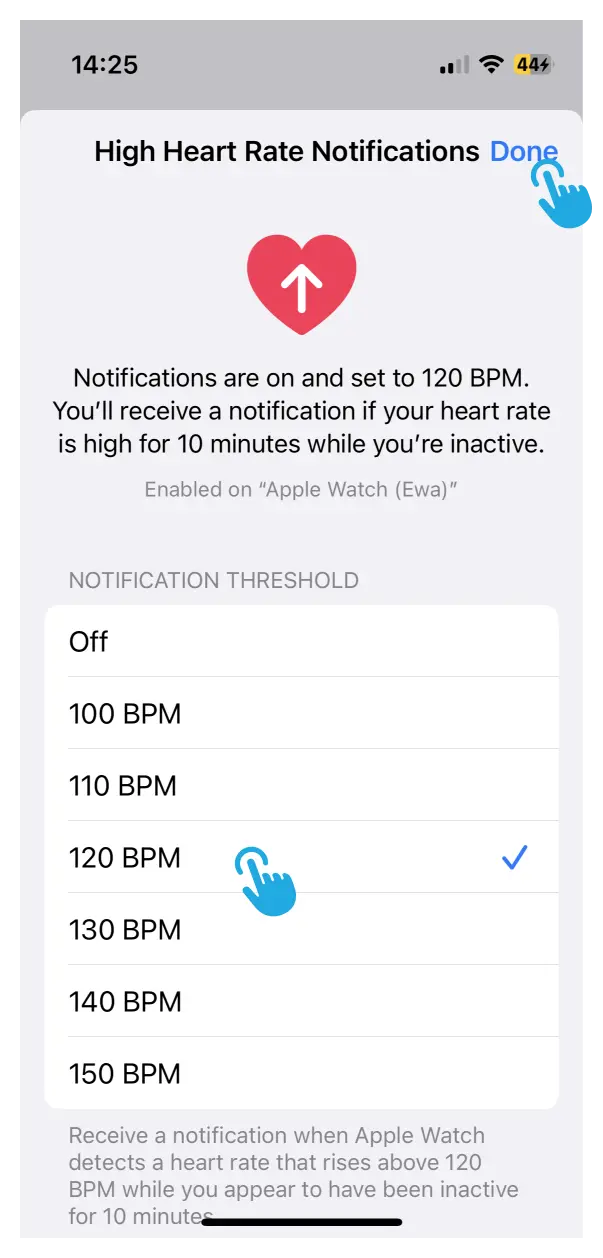
Task: Tap Done to close notification settings
Action: tap(523, 152)
